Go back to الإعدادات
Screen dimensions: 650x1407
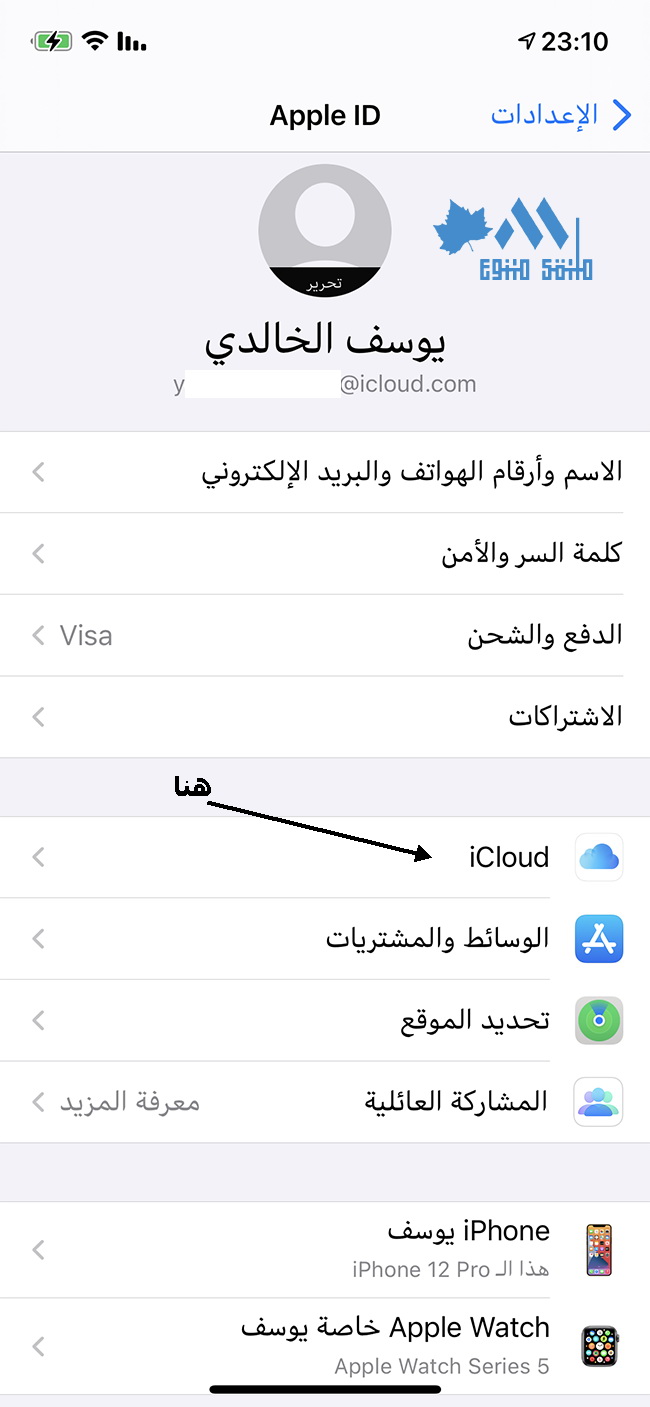(561, 115)
